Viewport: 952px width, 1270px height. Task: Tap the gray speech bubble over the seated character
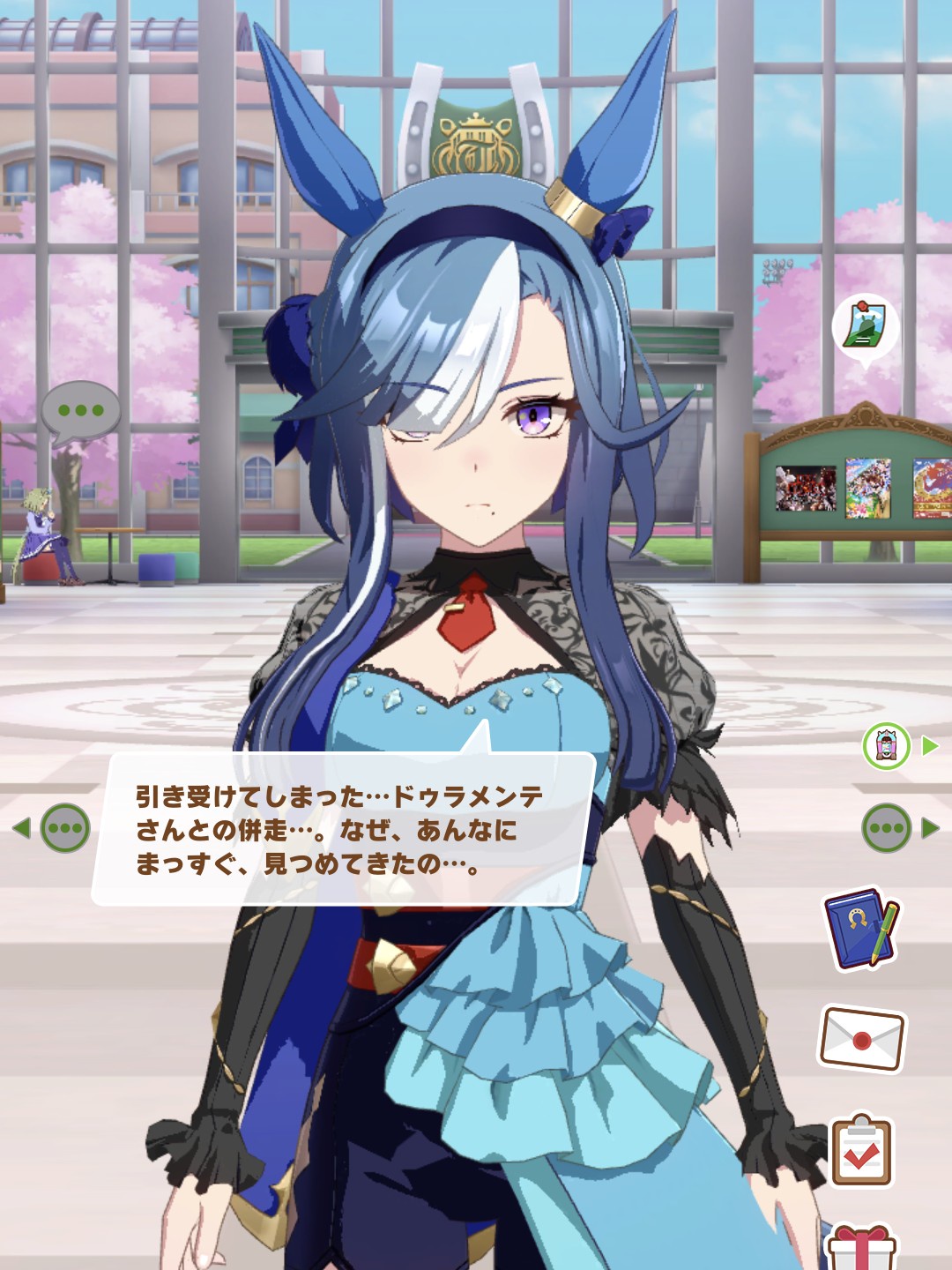pyautogui.click(x=80, y=411)
